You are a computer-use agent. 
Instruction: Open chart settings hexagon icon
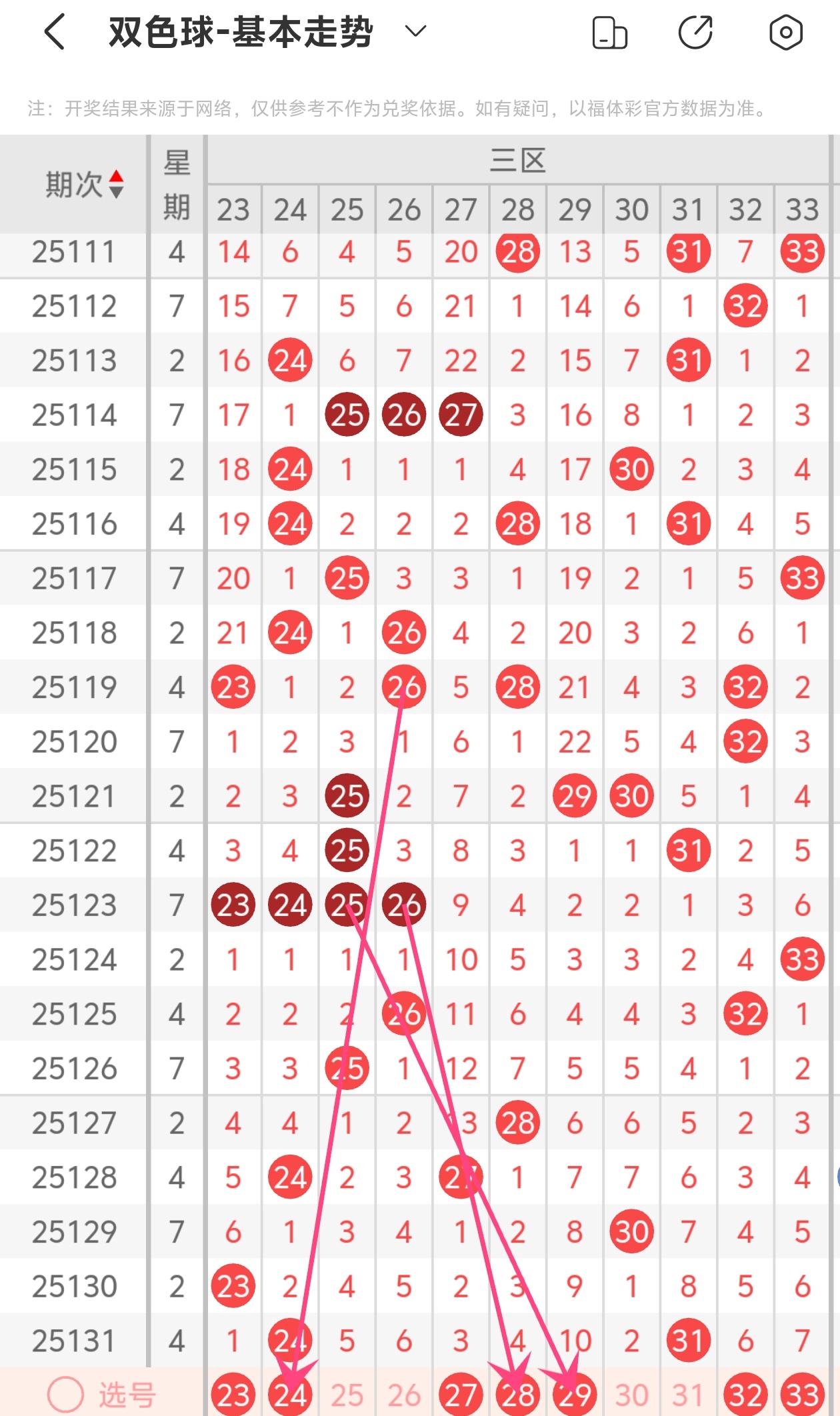(x=785, y=32)
